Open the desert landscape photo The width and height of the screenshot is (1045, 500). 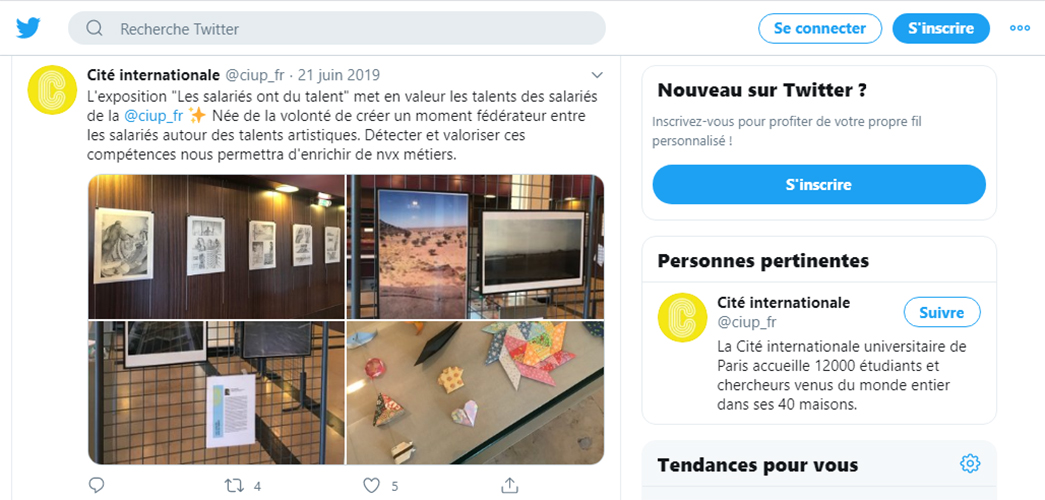pos(475,246)
